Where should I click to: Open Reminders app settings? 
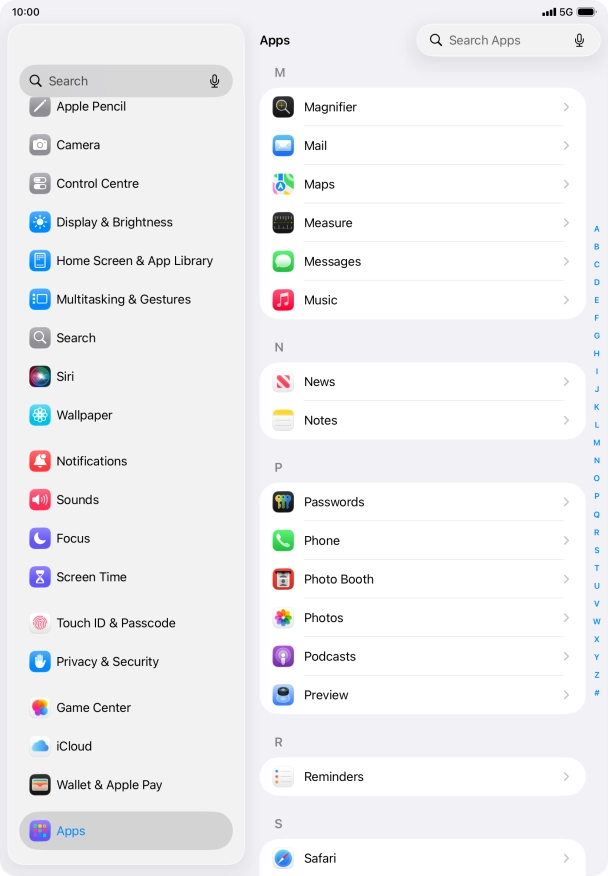[x=422, y=777]
